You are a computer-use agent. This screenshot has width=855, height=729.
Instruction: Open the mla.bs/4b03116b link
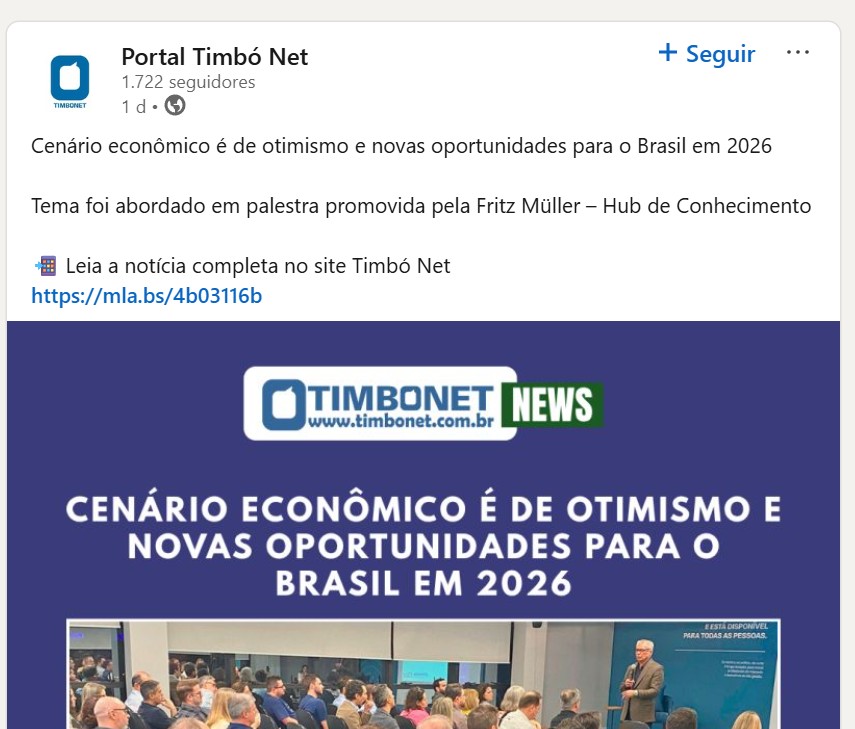146,296
